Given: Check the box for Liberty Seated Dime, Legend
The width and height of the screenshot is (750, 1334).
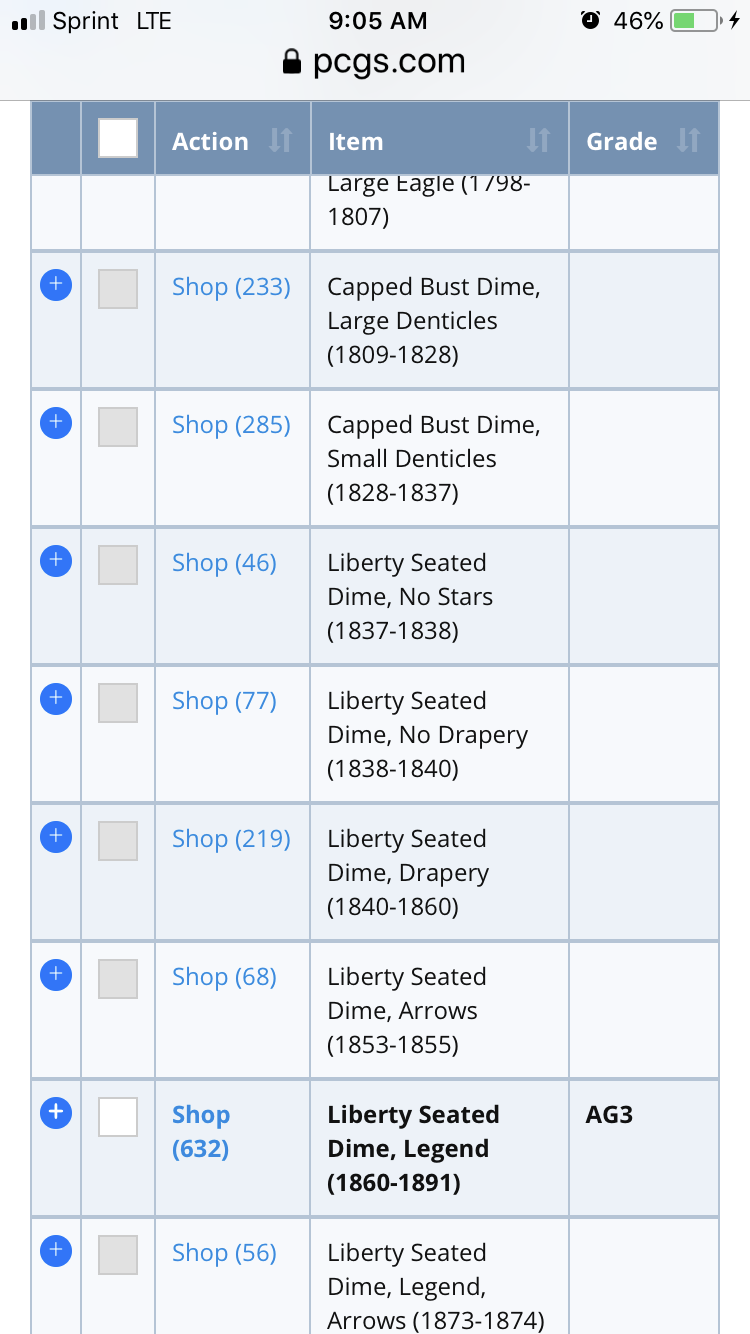Looking at the screenshot, I should [118, 1117].
